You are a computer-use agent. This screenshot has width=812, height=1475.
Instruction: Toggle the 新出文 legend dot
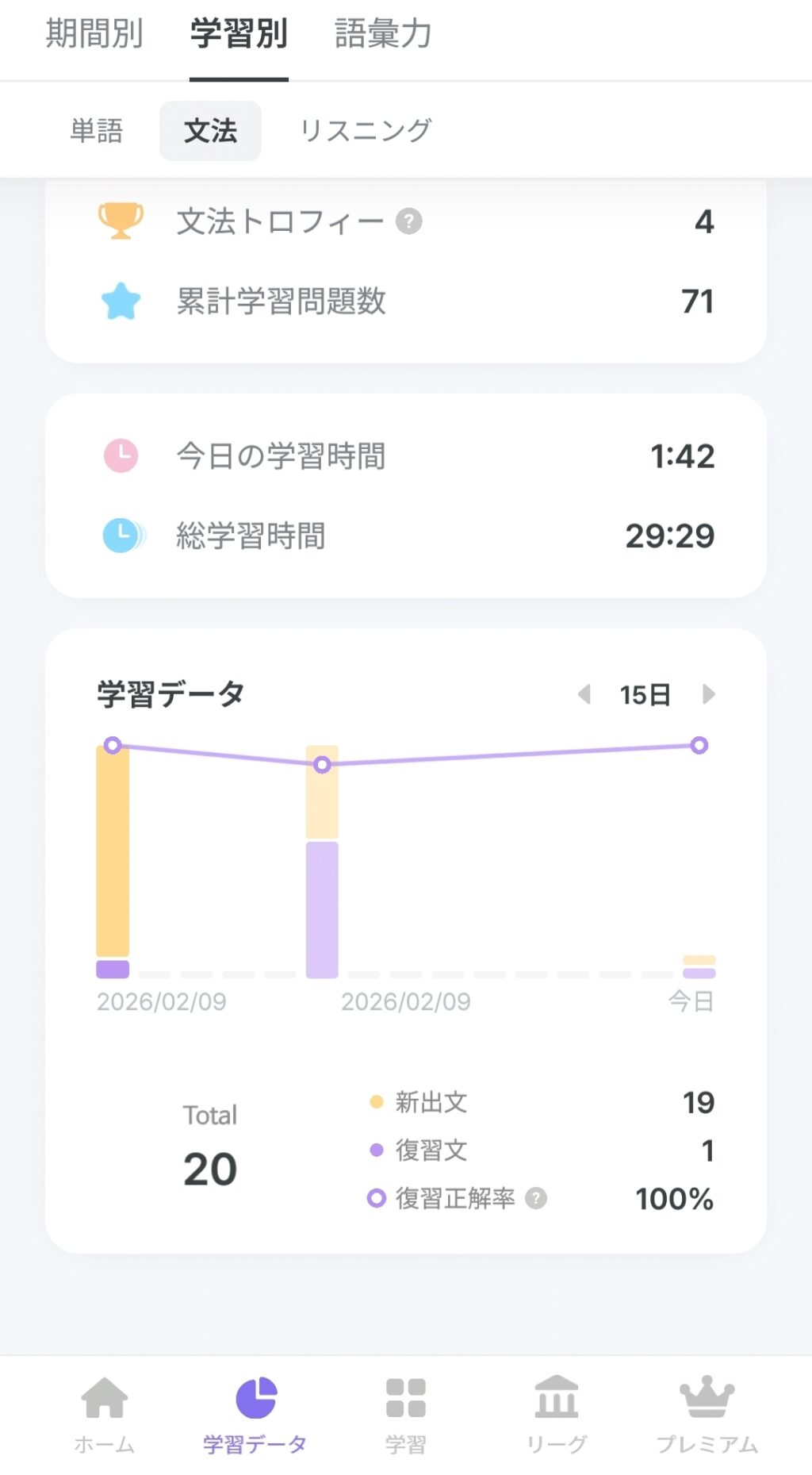pos(375,1102)
